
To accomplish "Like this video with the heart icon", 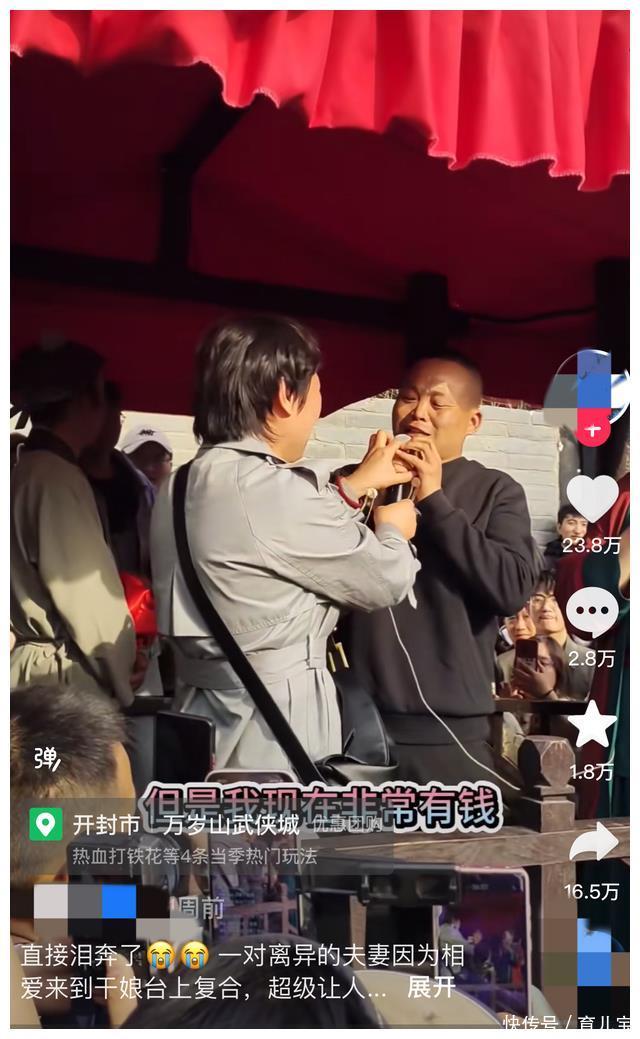I will 592,498.
